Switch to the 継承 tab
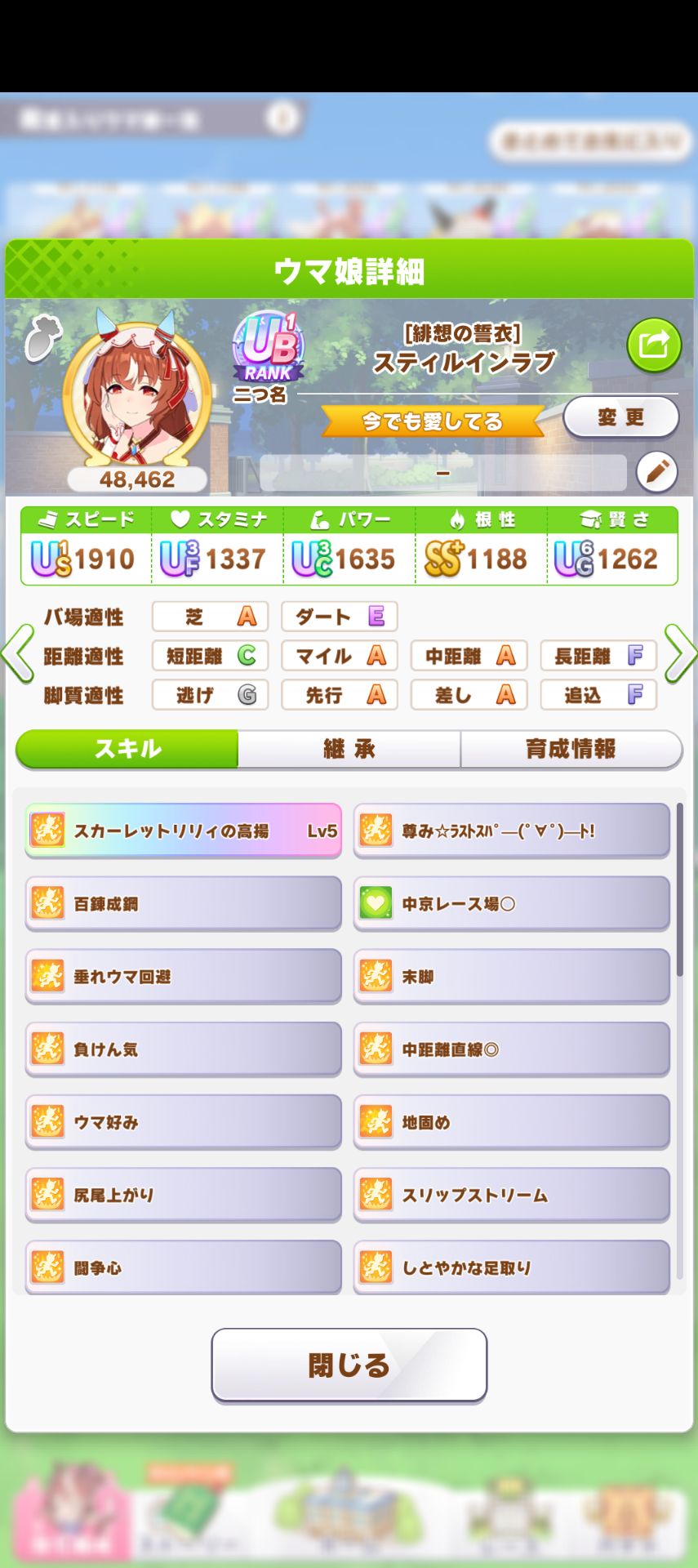The width and height of the screenshot is (698, 1568). click(349, 748)
